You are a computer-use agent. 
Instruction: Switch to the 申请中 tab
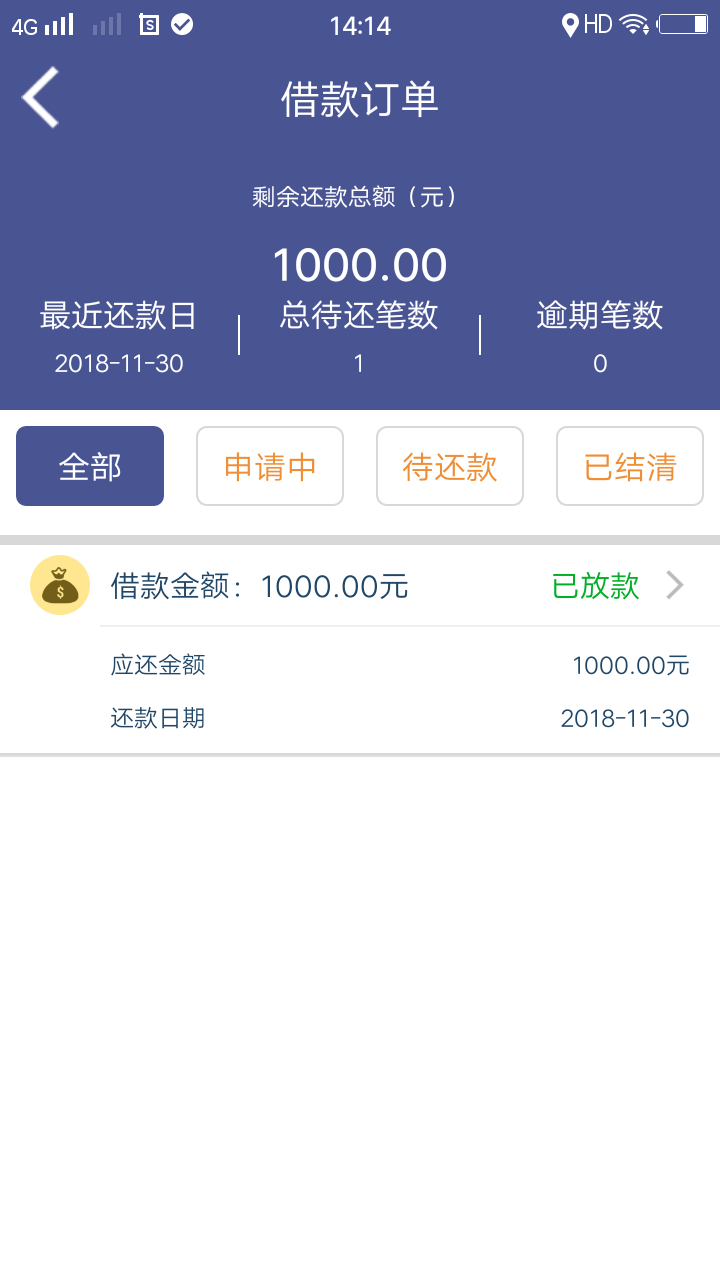pyautogui.click(x=270, y=466)
